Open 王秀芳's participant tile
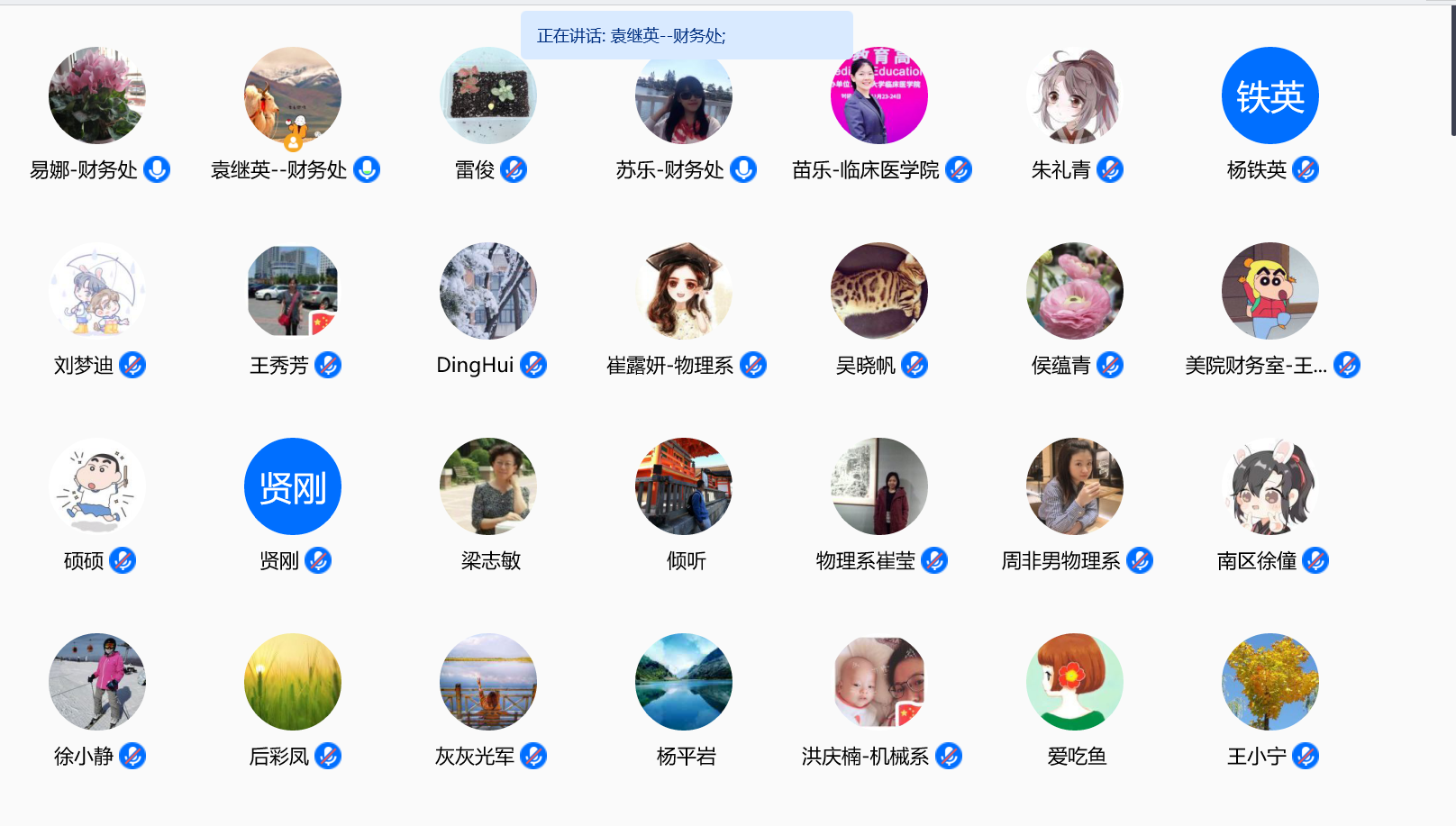Image resolution: width=1456 pixels, height=826 pixels. click(x=293, y=291)
